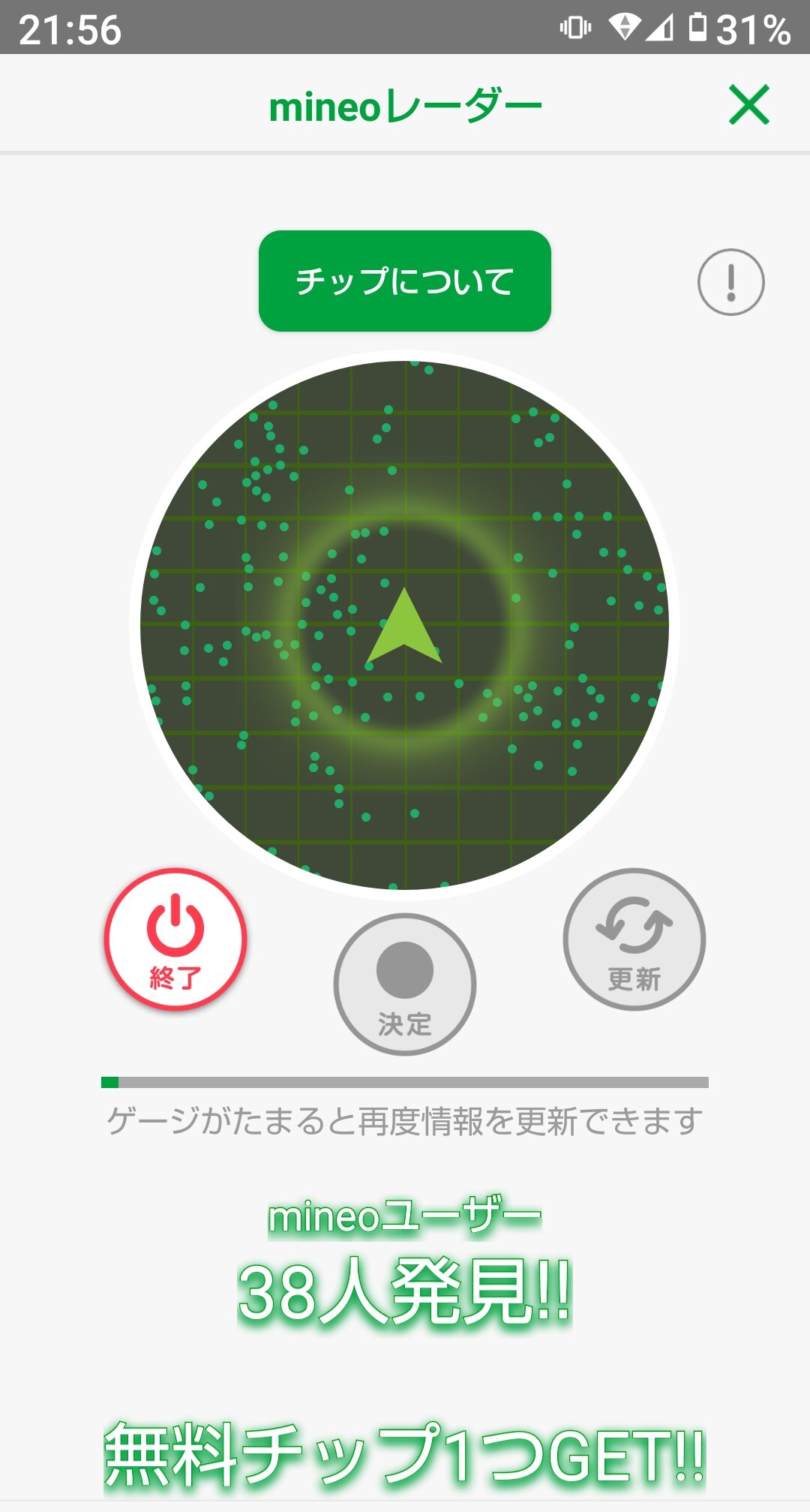Close the mineoレーダー screen

pyautogui.click(x=748, y=104)
